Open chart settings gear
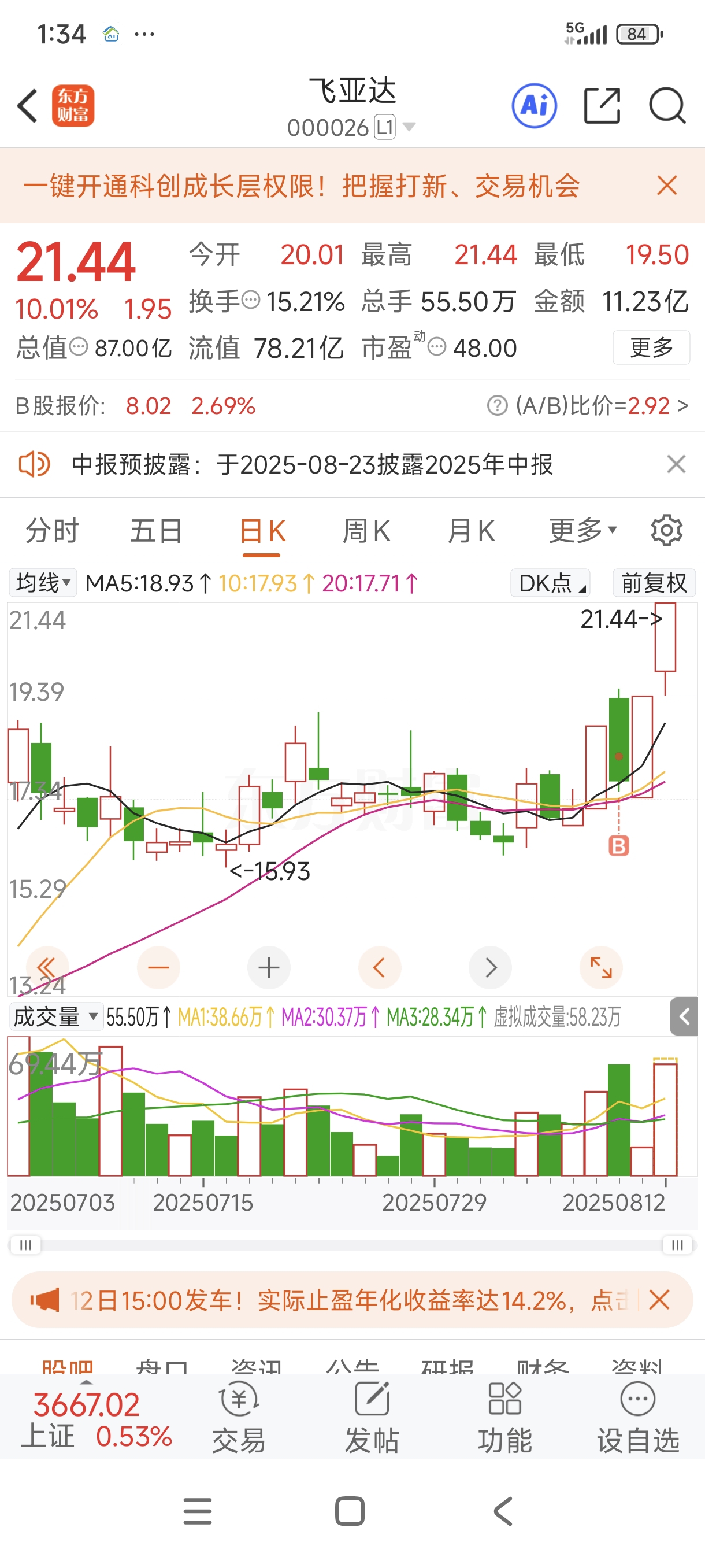The height and width of the screenshot is (1568, 705). tap(667, 531)
